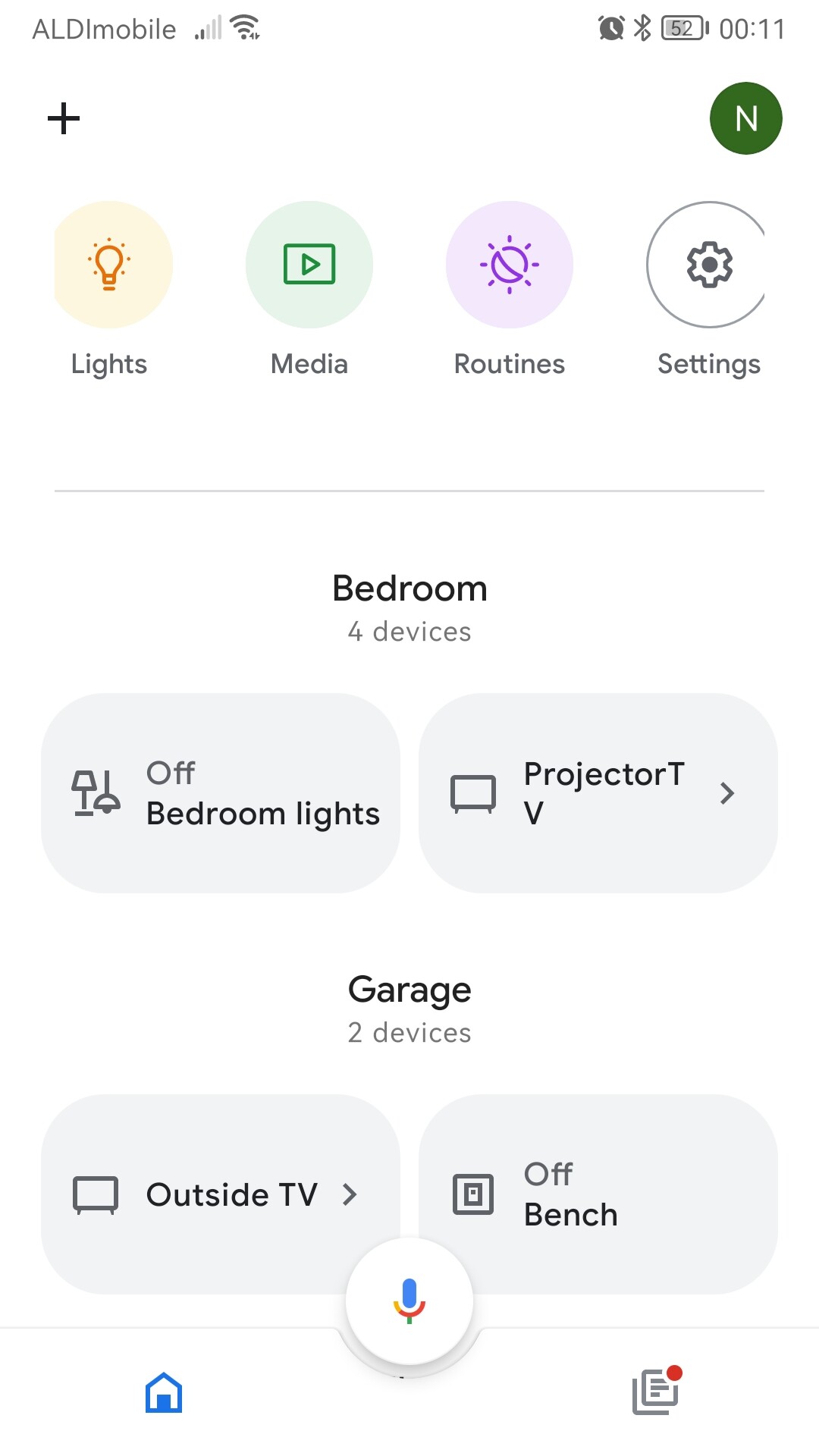
Task: Expand the Garage room section
Action: pos(409,988)
